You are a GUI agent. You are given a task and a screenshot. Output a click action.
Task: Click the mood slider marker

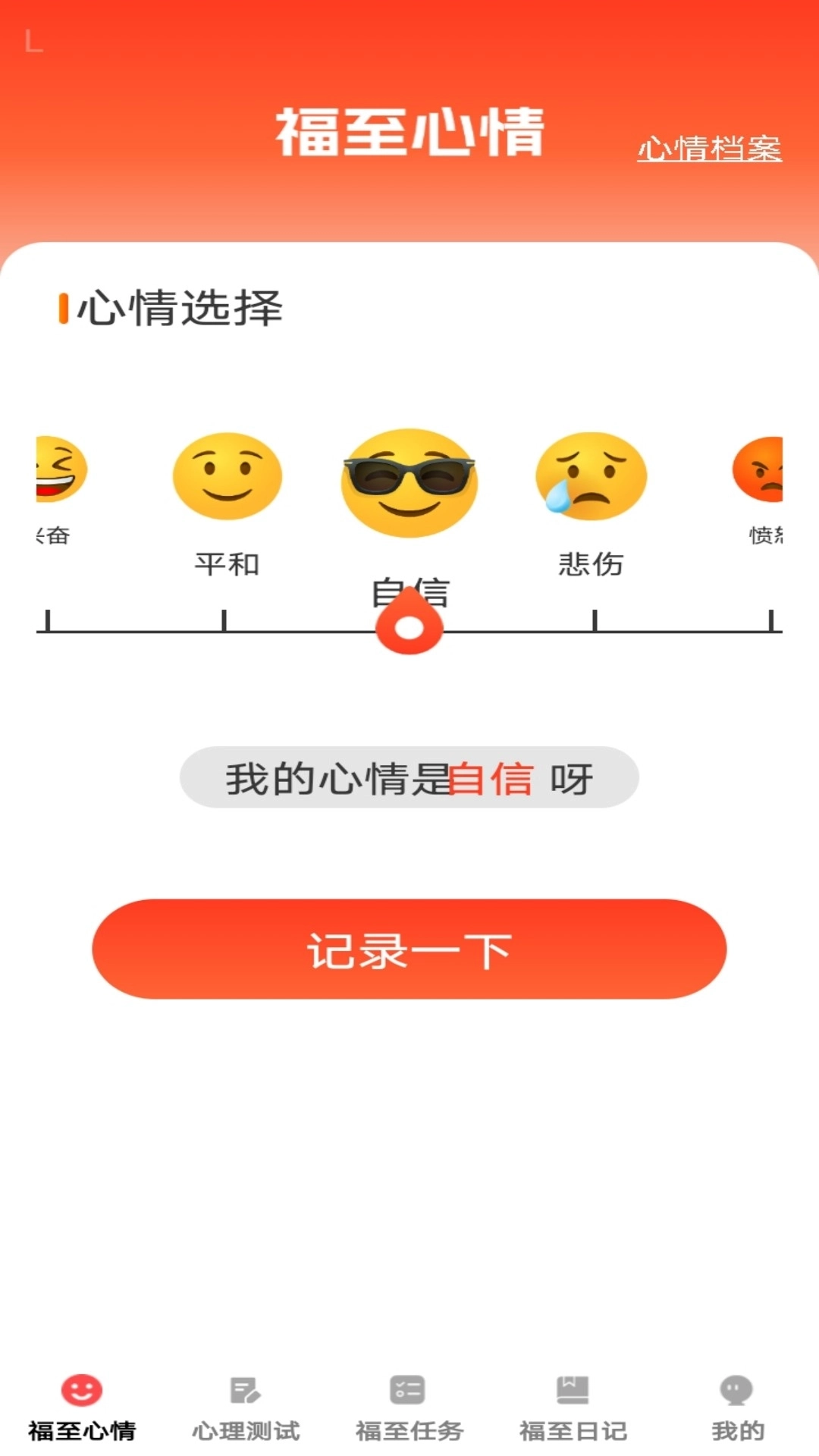tap(409, 623)
